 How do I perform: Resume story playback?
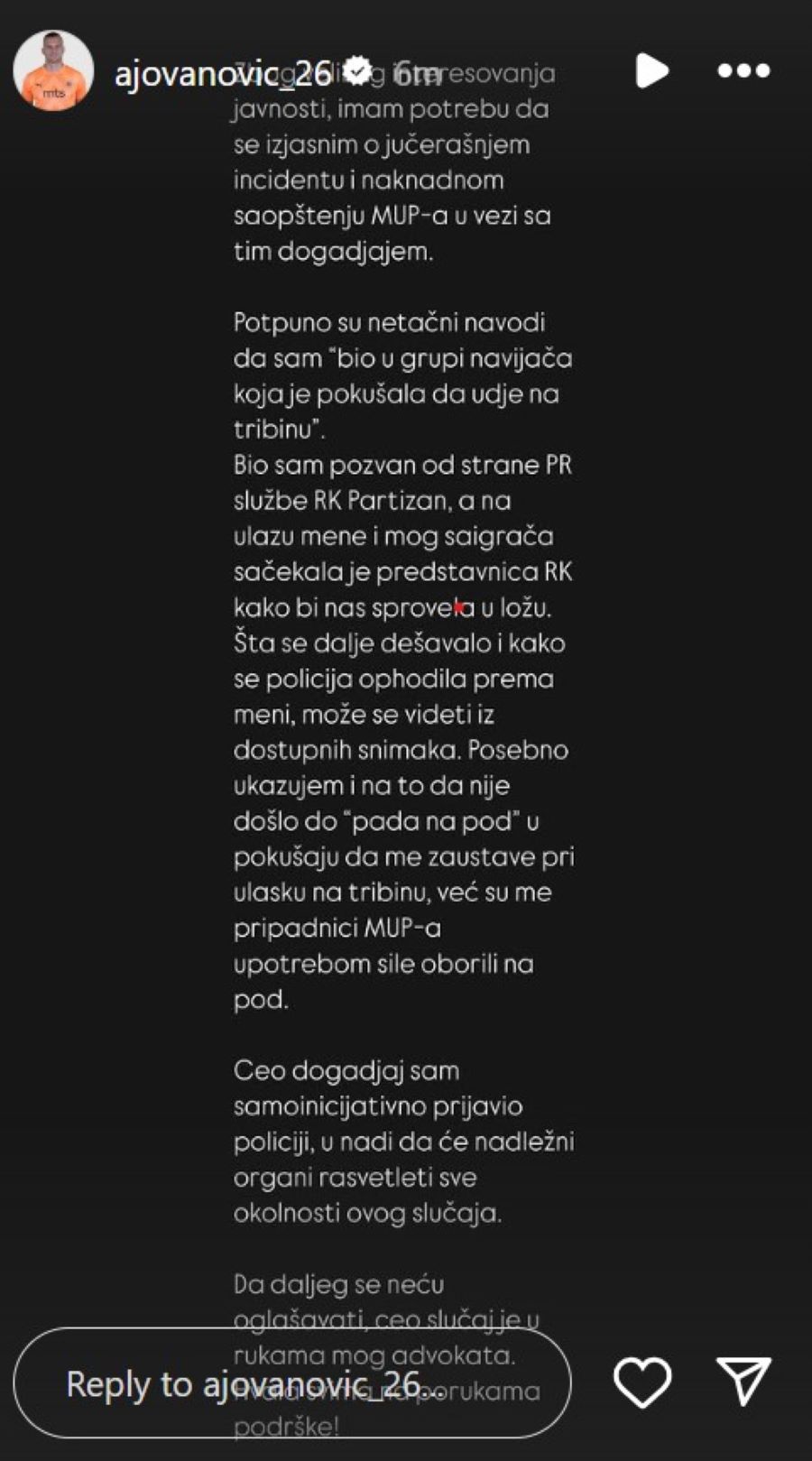[x=651, y=70]
